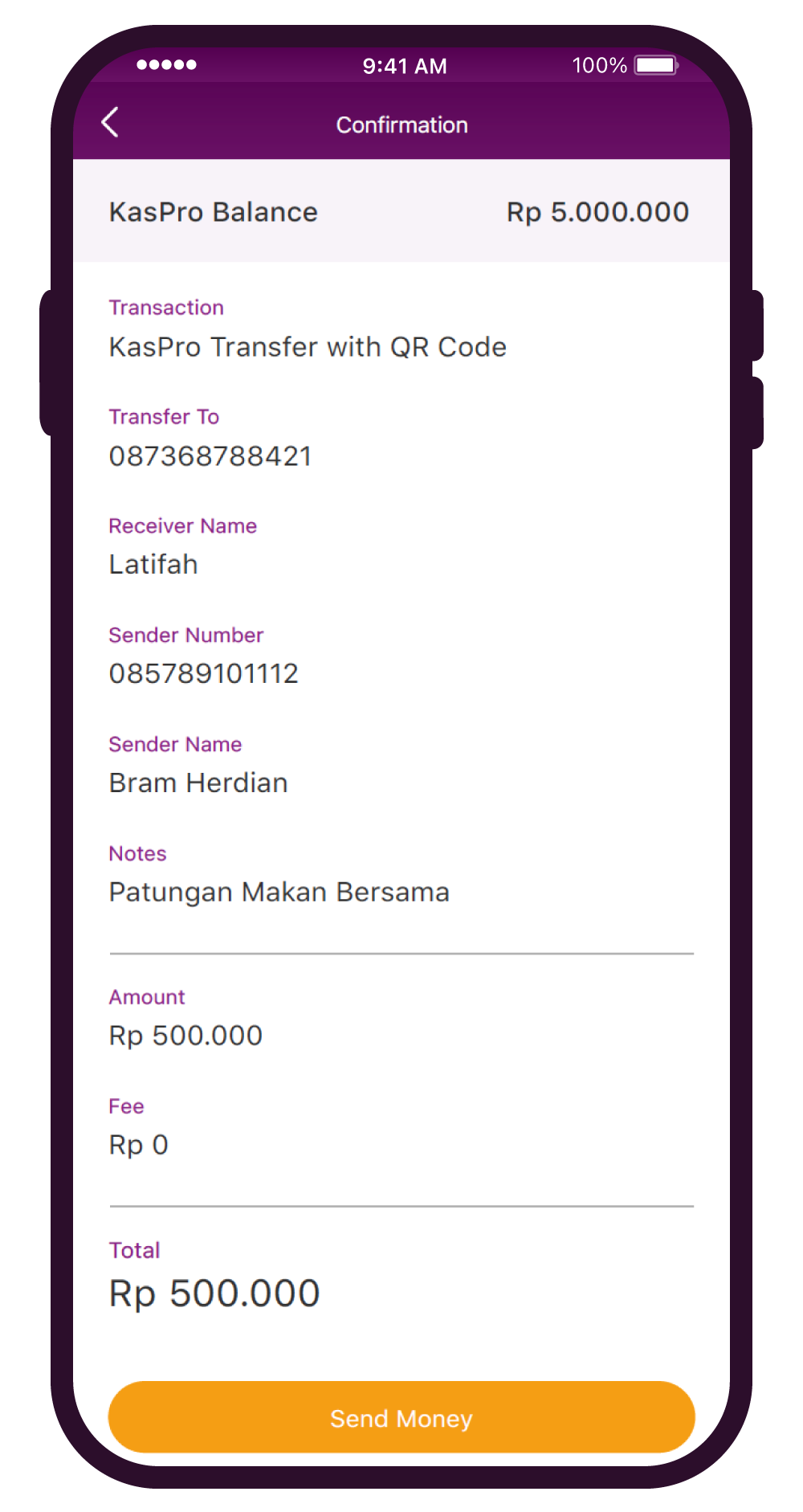Image resolution: width=803 pixels, height=1512 pixels.
Task: Tap the Send Money button
Action: [x=401, y=1417]
